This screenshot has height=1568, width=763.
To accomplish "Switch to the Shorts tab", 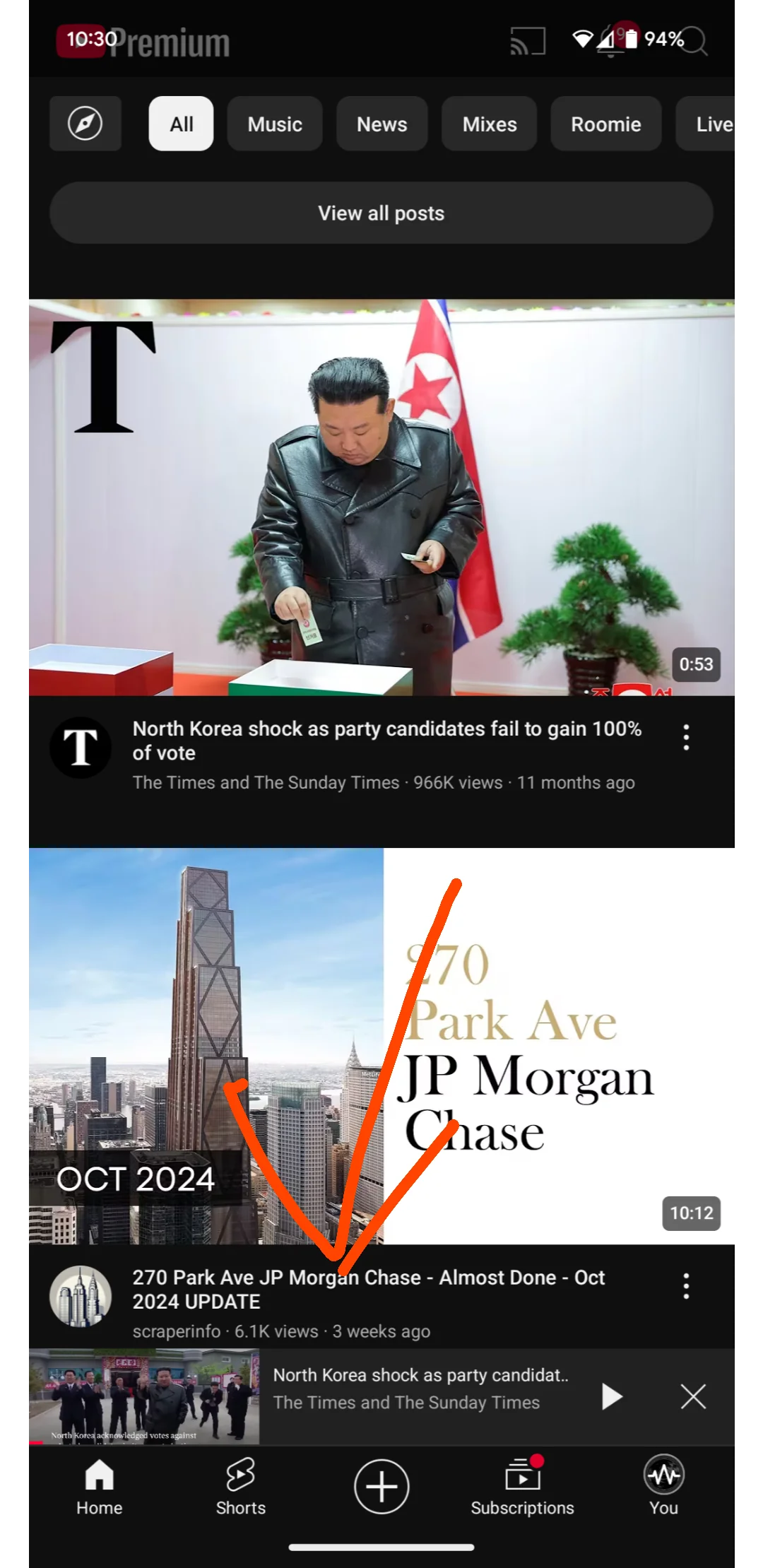I will pyautogui.click(x=240, y=1485).
